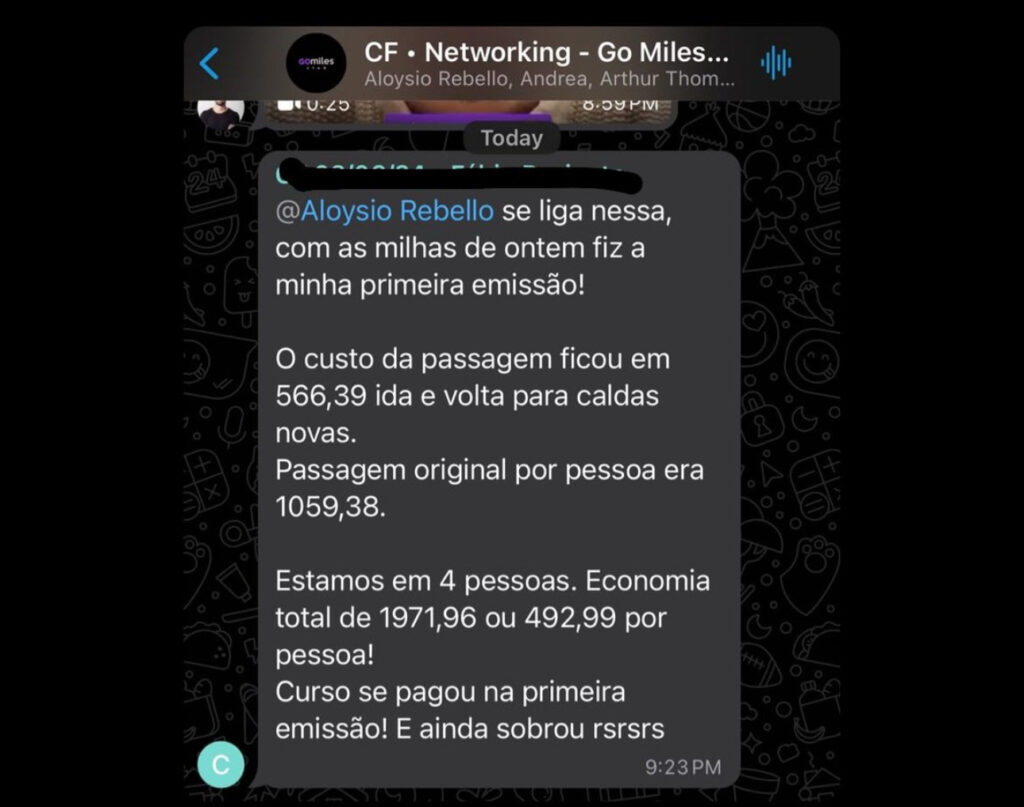Play the 0:25 video message

pyautogui.click(x=468, y=111)
